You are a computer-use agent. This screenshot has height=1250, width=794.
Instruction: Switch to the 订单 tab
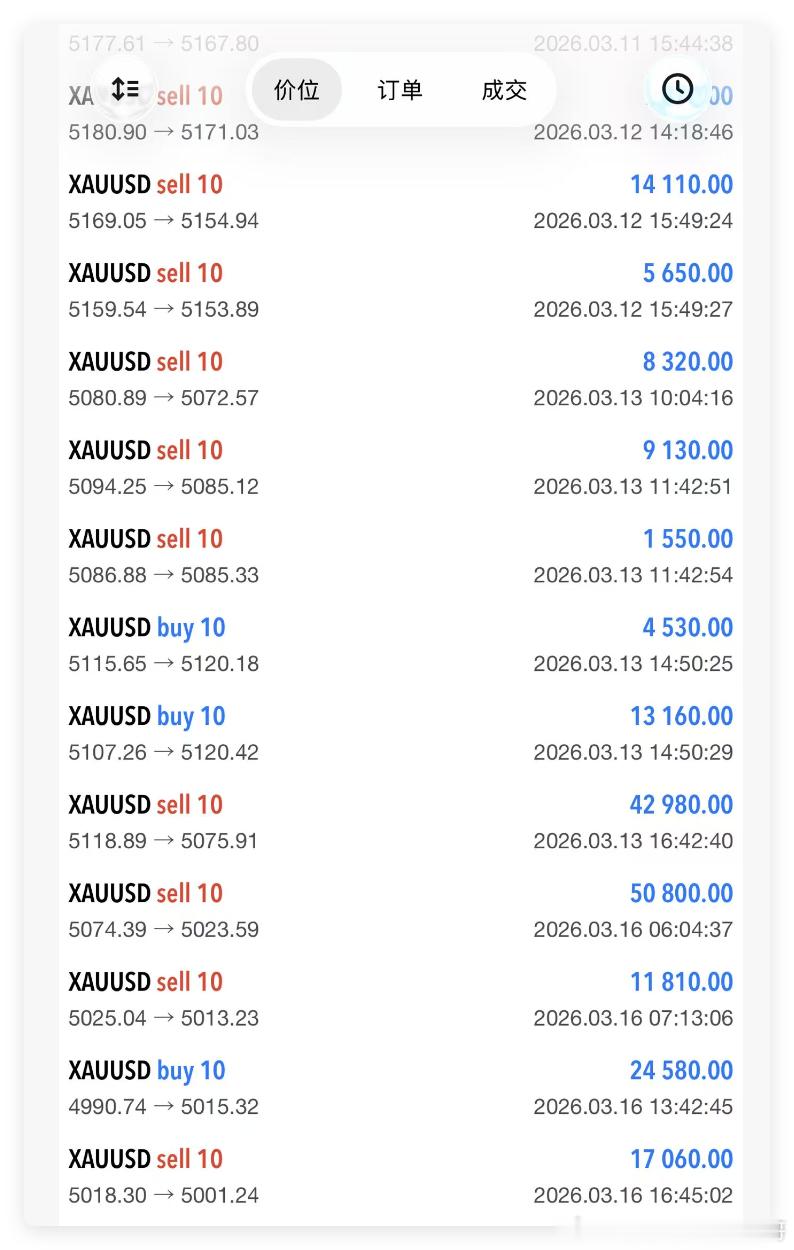[x=400, y=90]
